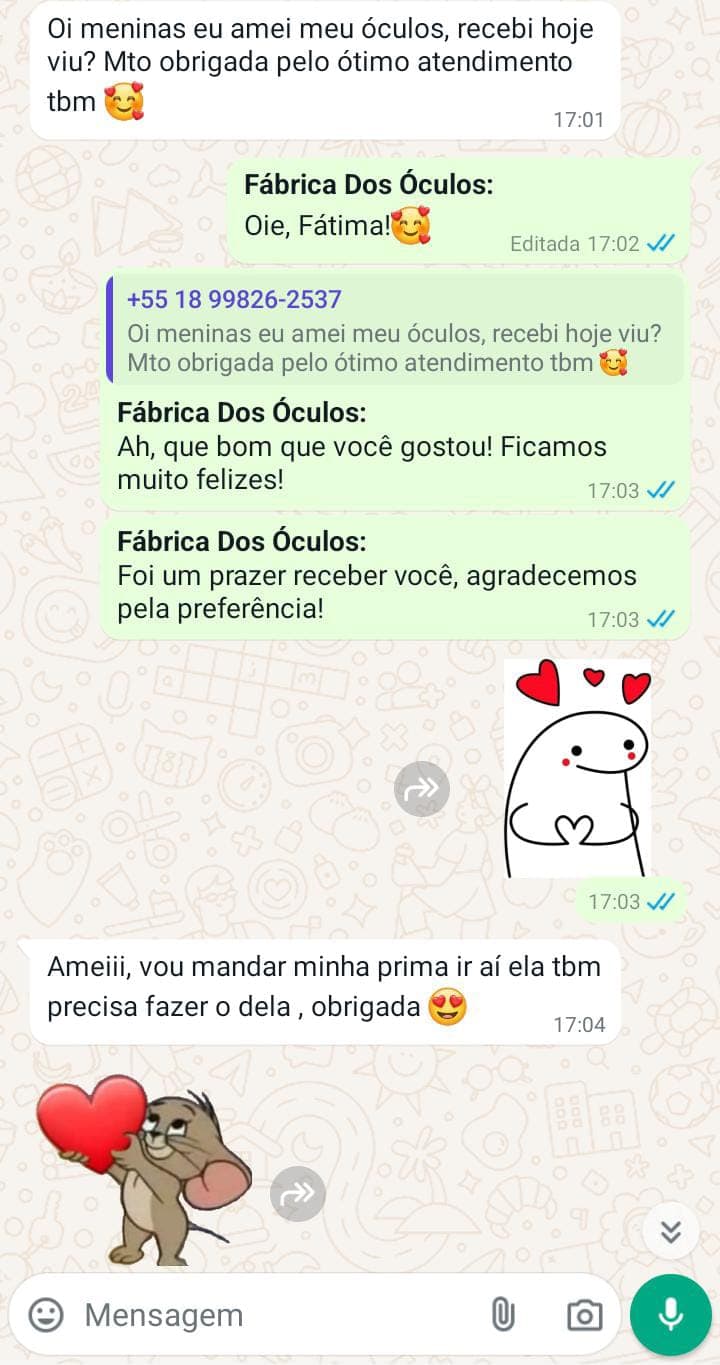This screenshot has width=720, height=1365.
Task: Jump to latest messages with down arrows
Action: tap(671, 1231)
